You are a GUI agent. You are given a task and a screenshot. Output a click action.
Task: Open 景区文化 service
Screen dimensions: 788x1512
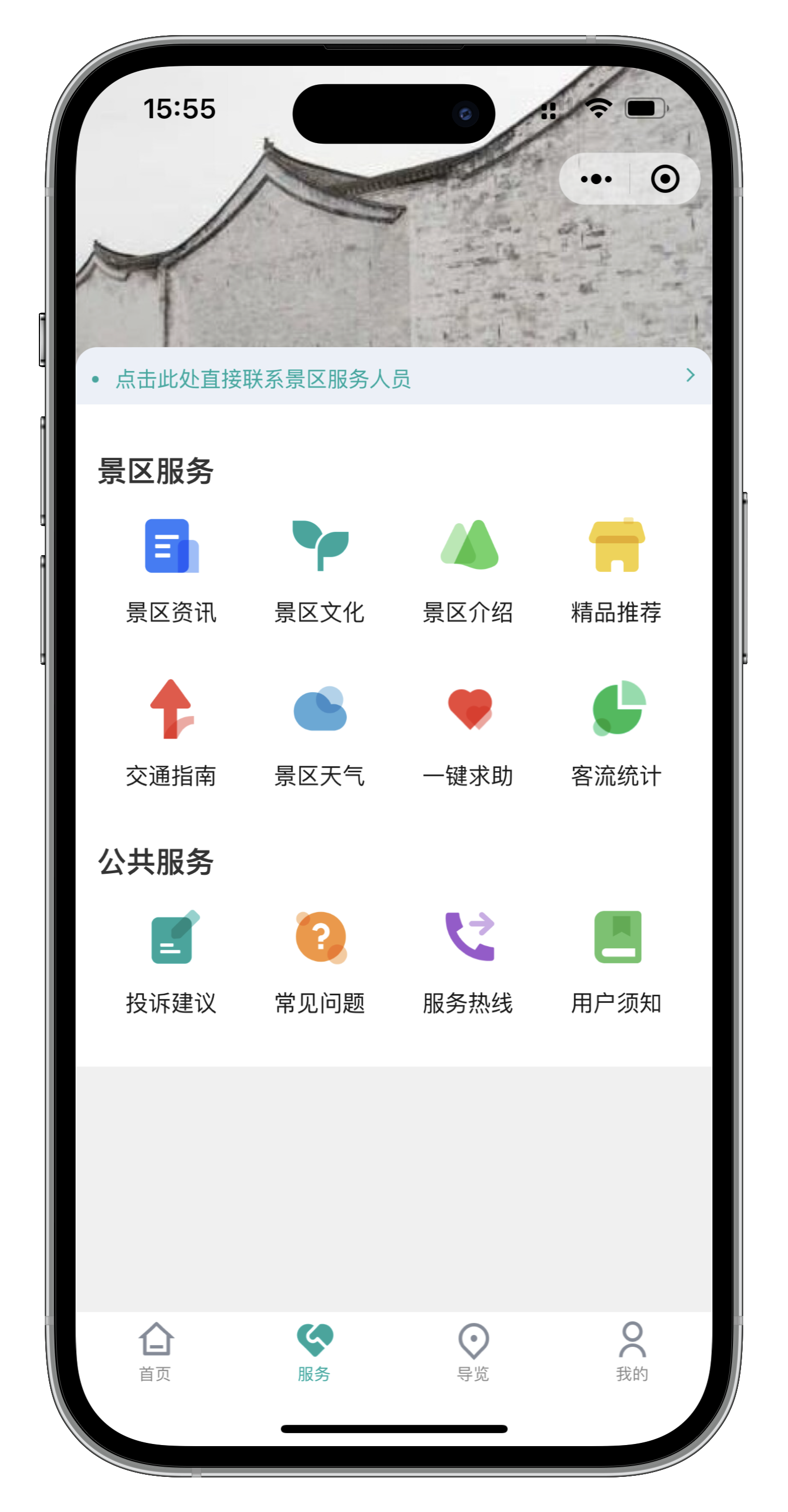point(320,568)
